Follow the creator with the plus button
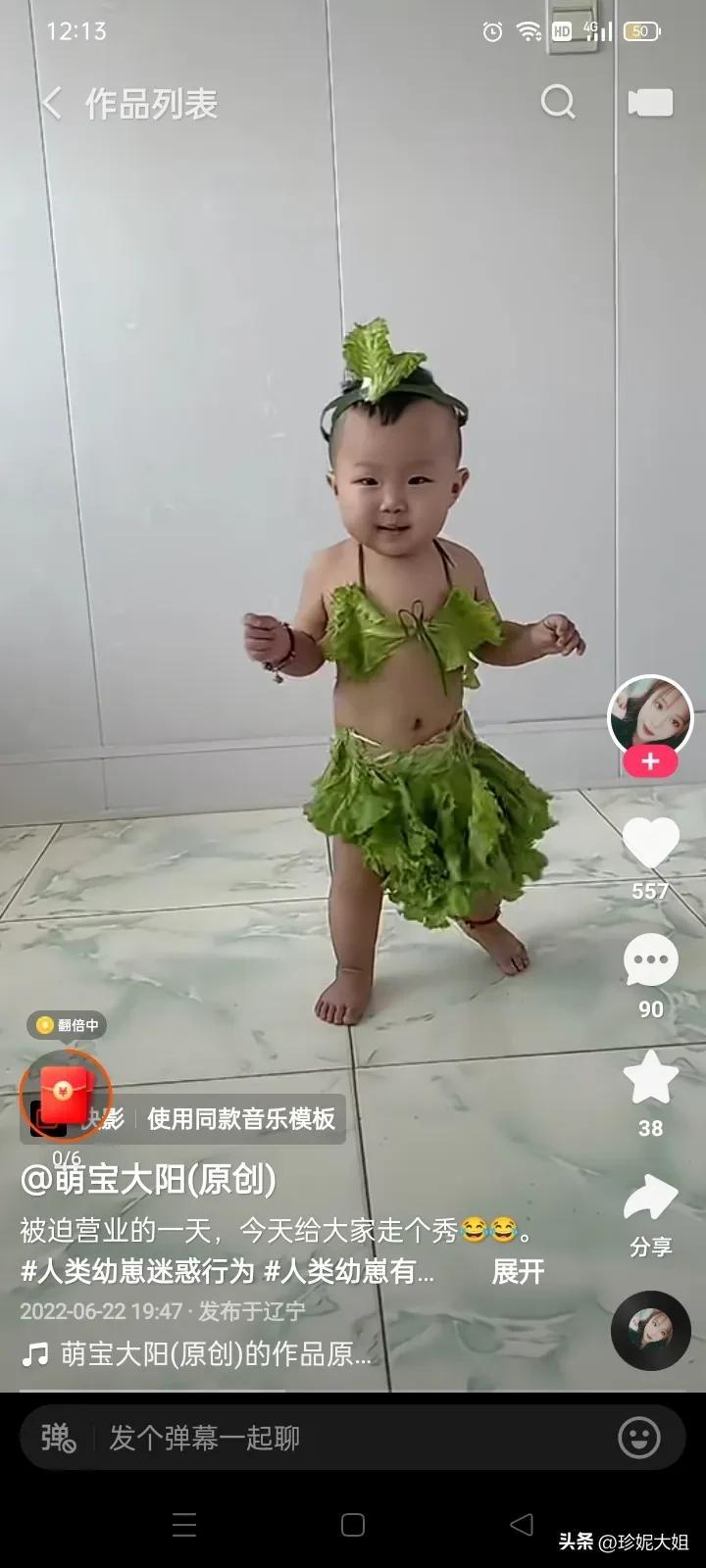The image size is (706, 1568). [650, 761]
